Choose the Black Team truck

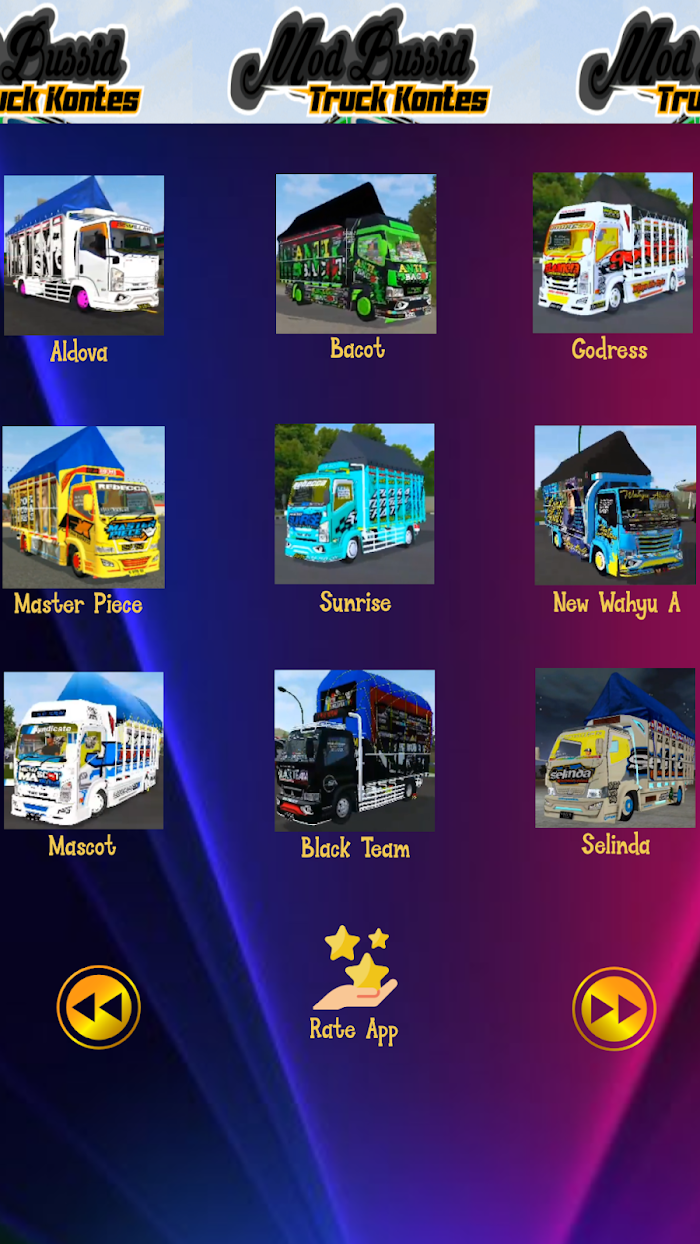click(355, 750)
